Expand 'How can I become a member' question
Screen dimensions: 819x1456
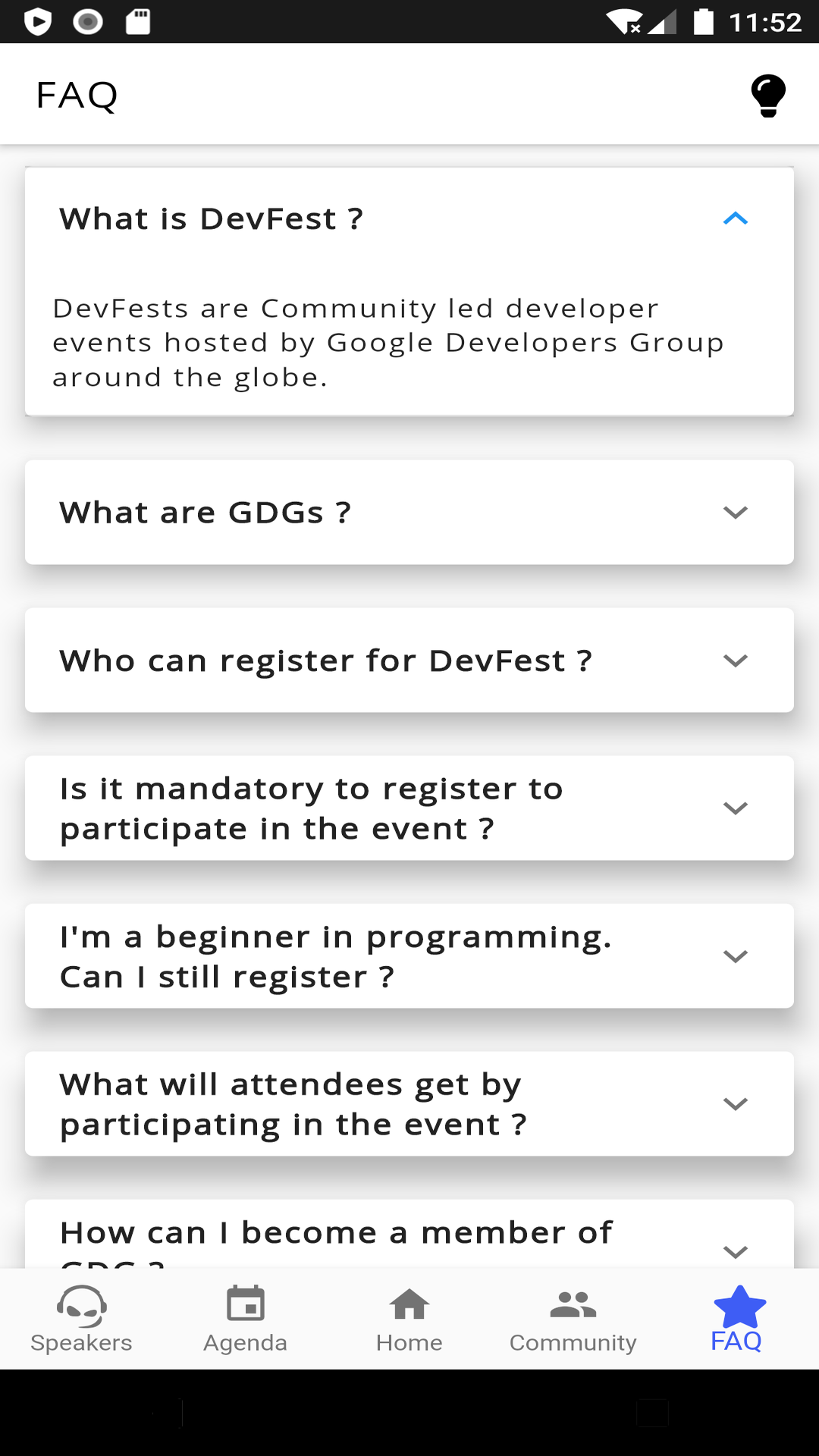[x=409, y=1235]
